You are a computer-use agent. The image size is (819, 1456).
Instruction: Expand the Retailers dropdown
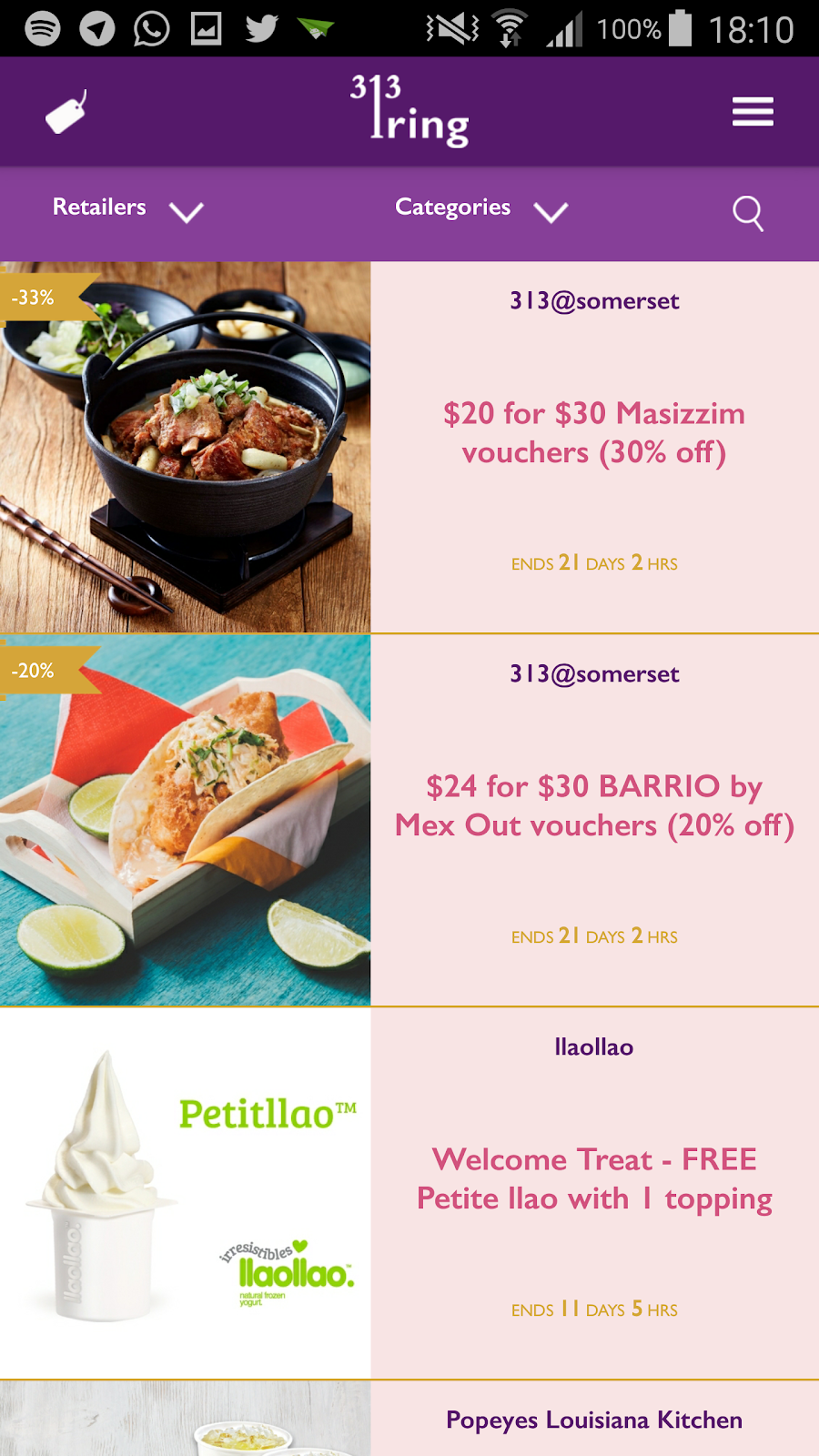click(x=127, y=209)
